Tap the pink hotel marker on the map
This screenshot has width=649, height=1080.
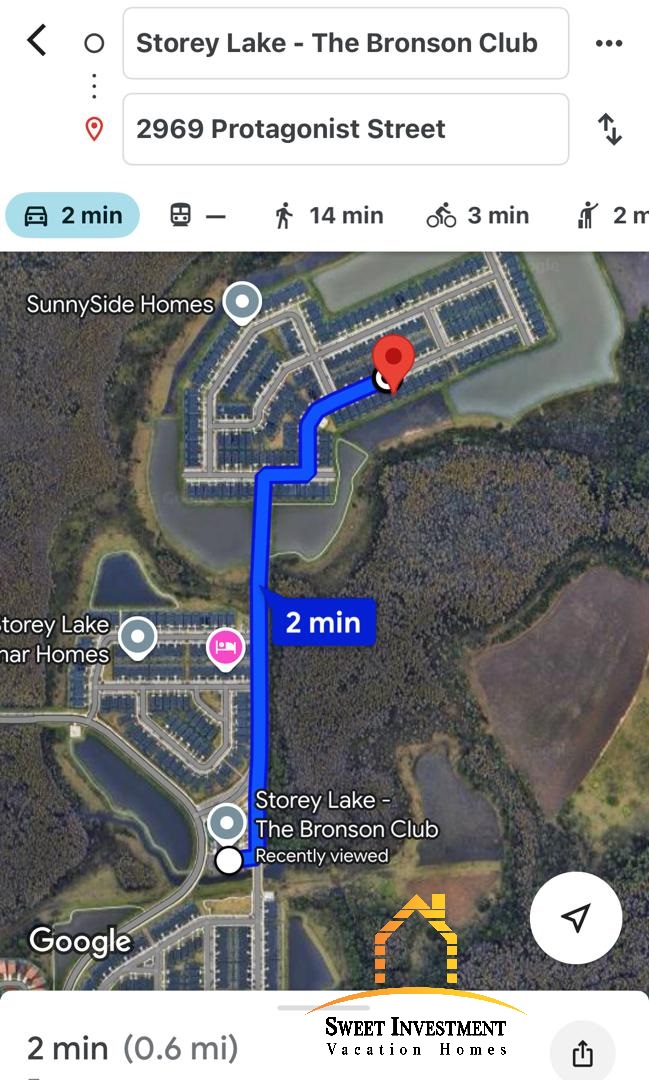point(226,648)
